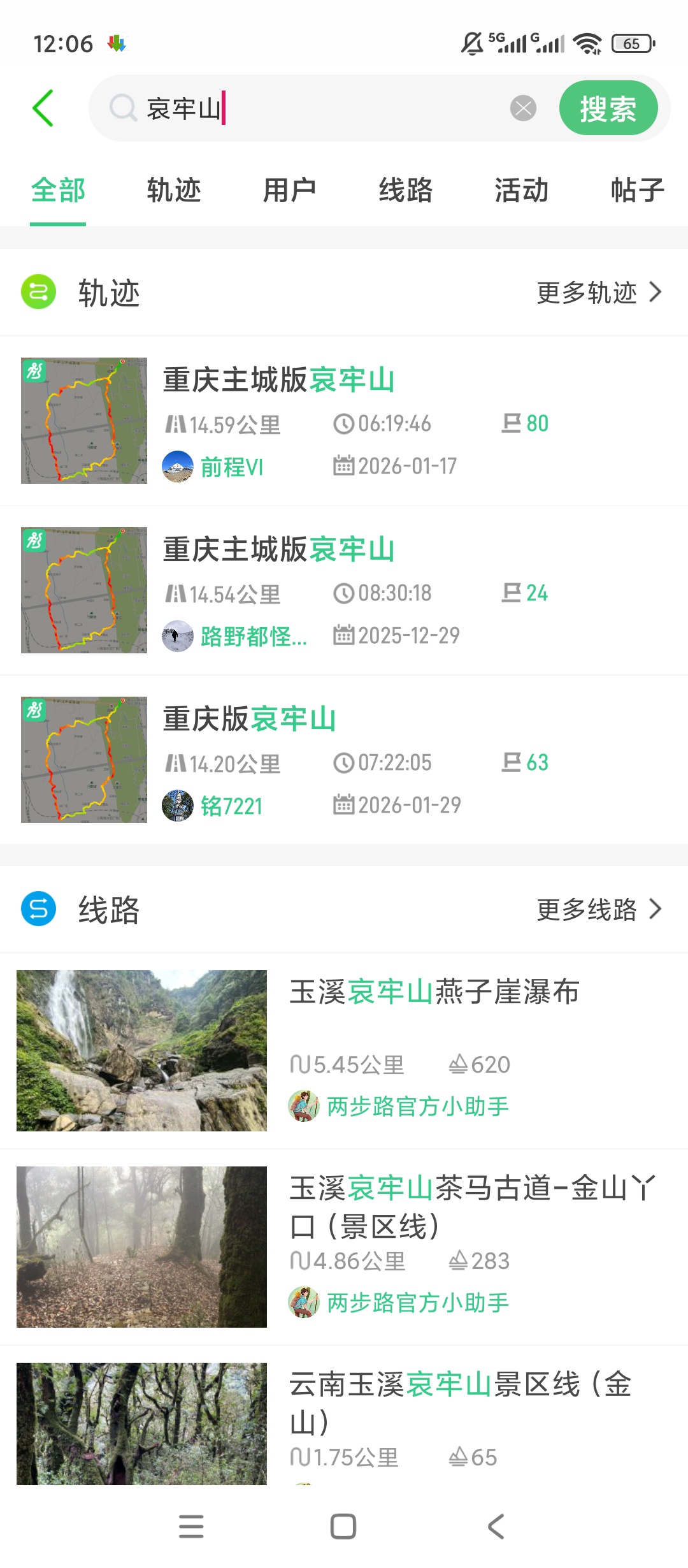Viewport: 688px width, 1568px height.
Task: Open 更多线路 to see more routes
Action: click(599, 910)
